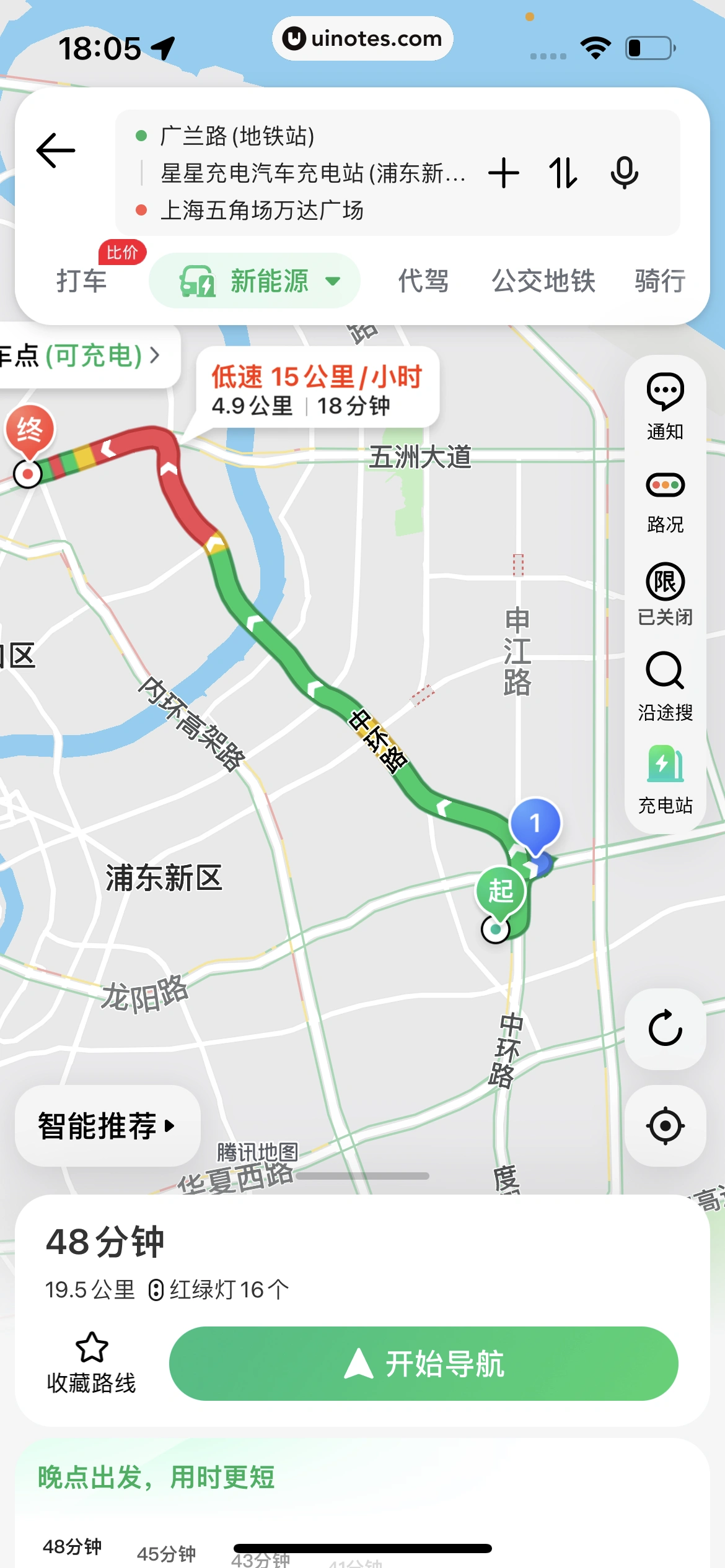Open voice input microphone
This screenshot has width=725, height=1568.
(x=624, y=173)
